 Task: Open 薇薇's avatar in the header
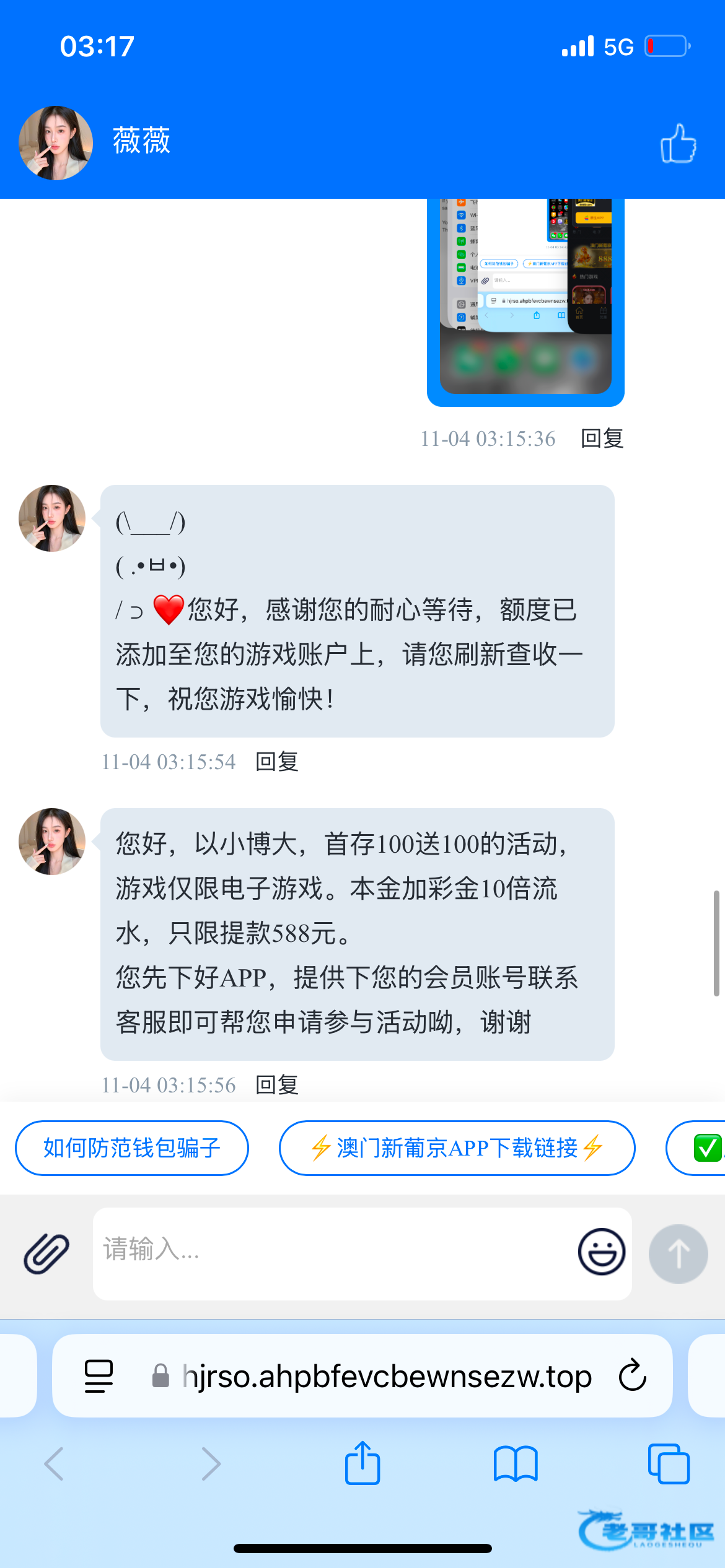coord(56,143)
